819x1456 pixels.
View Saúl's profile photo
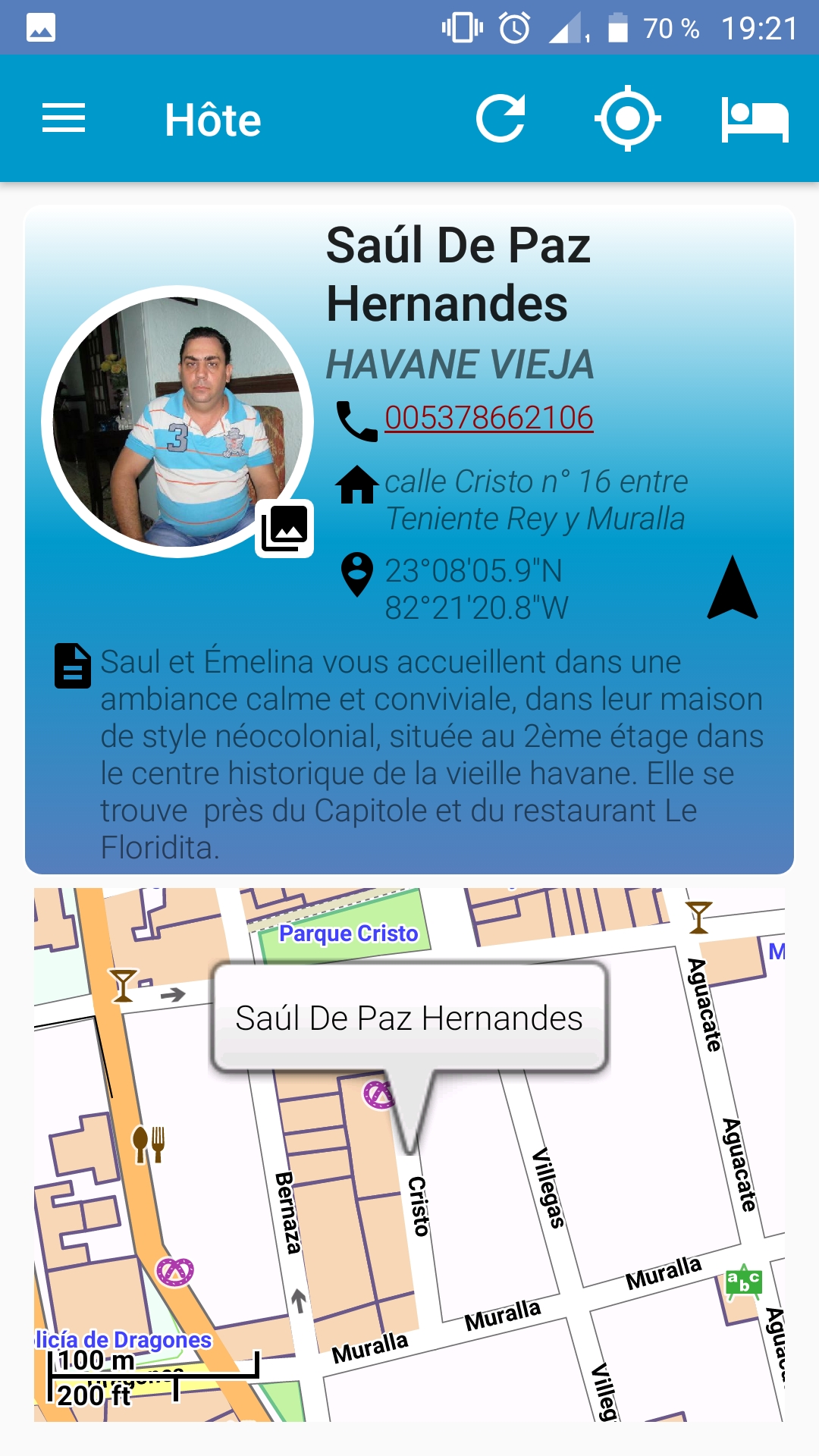[x=177, y=422]
